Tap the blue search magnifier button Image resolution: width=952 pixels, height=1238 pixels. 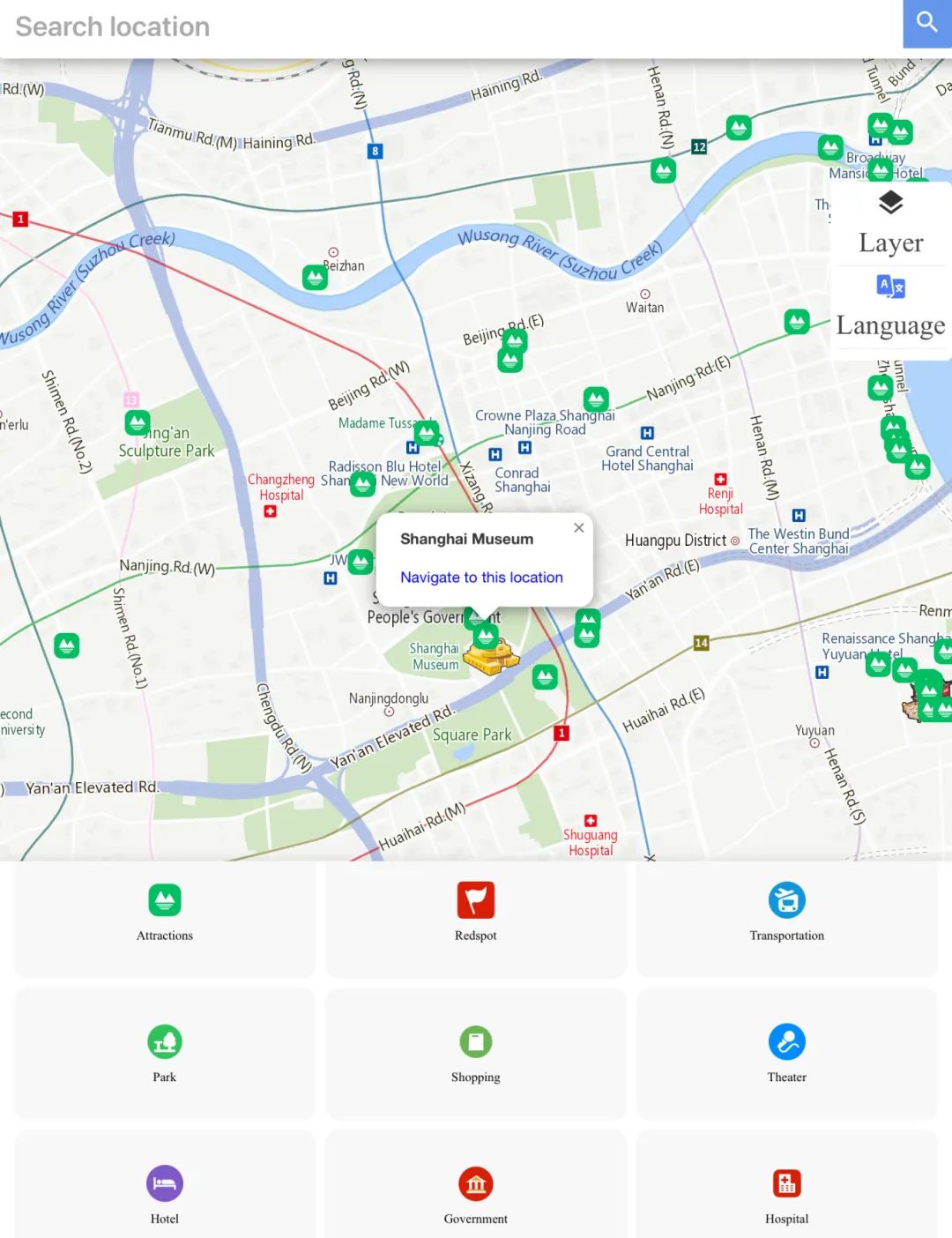926,23
